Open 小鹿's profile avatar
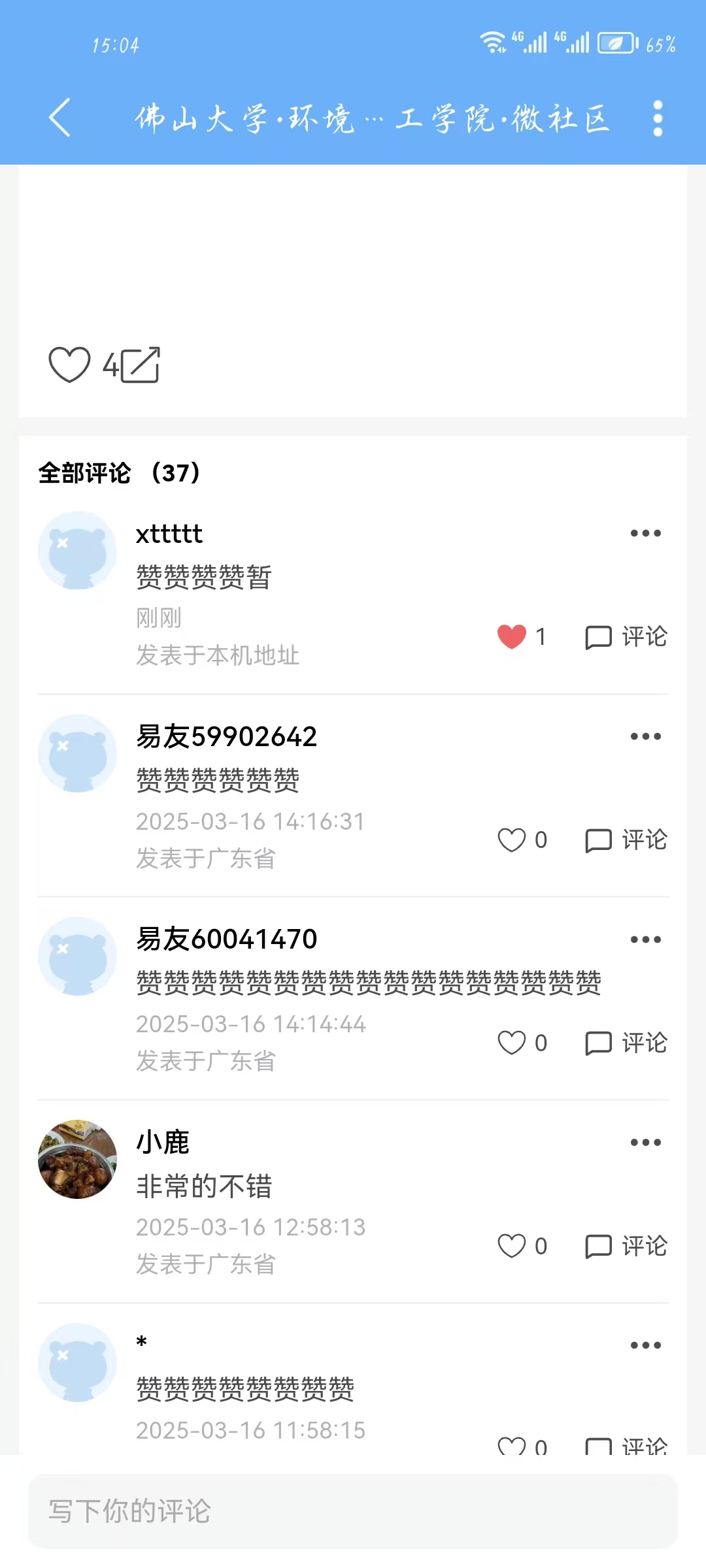The height and width of the screenshot is (1568, 706). (77, 1159)
